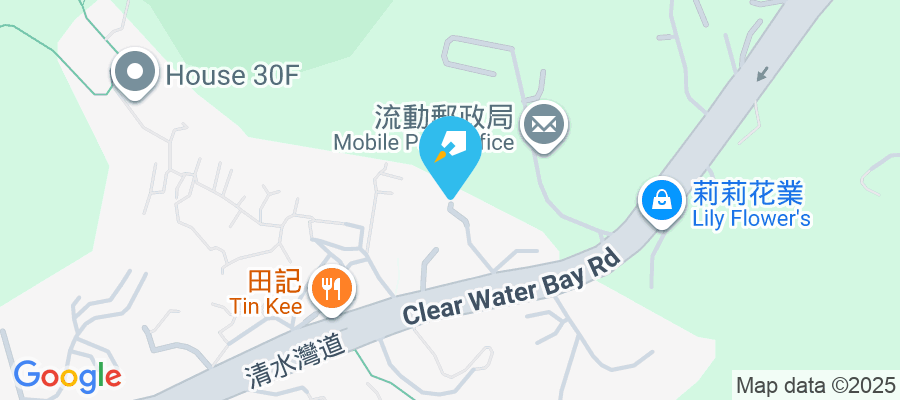Open Tin Kee restaurant marker
Image resolution: width=900 pixels, height=400 pixels.
click(330, 288)
